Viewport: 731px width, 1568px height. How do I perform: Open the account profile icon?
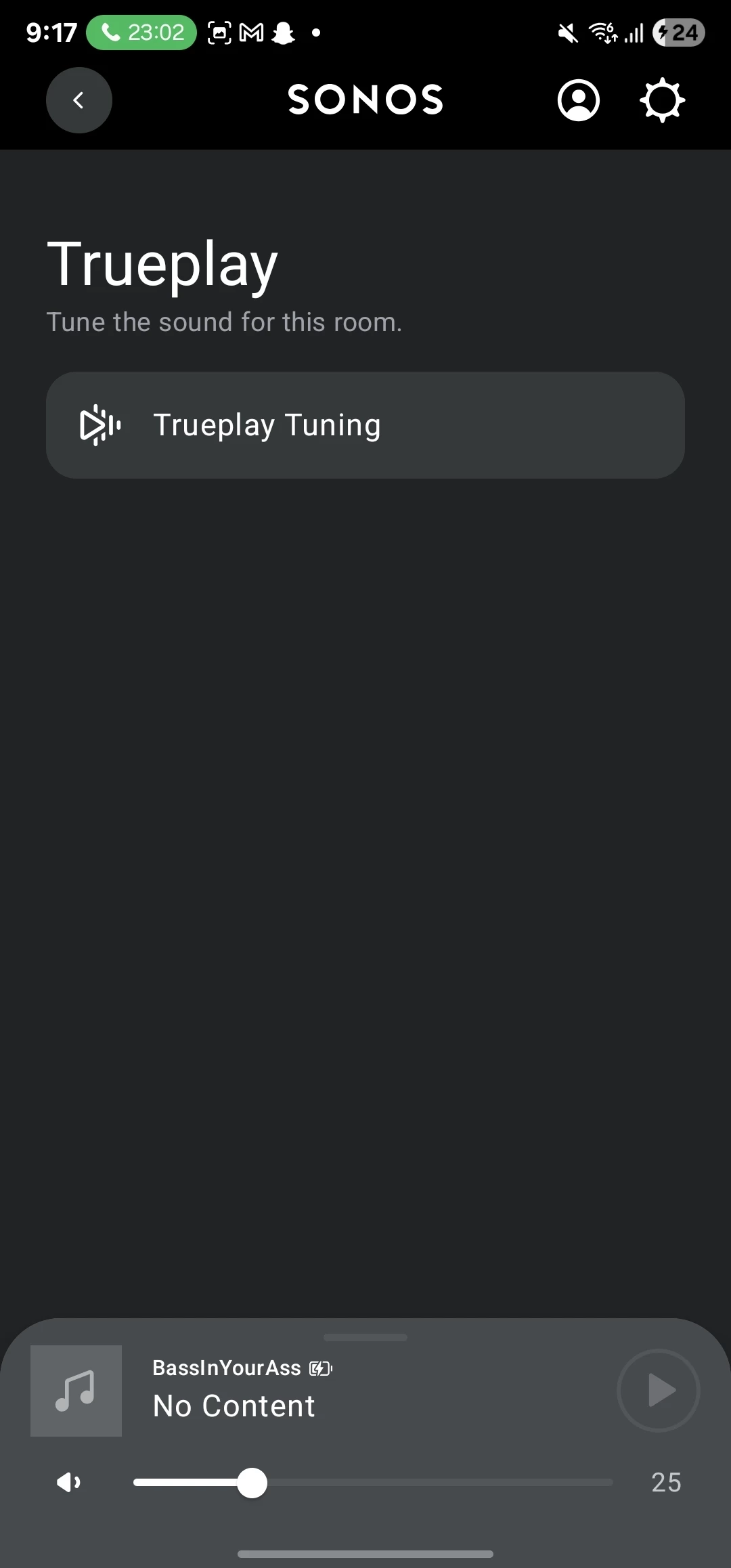[578, 100]
